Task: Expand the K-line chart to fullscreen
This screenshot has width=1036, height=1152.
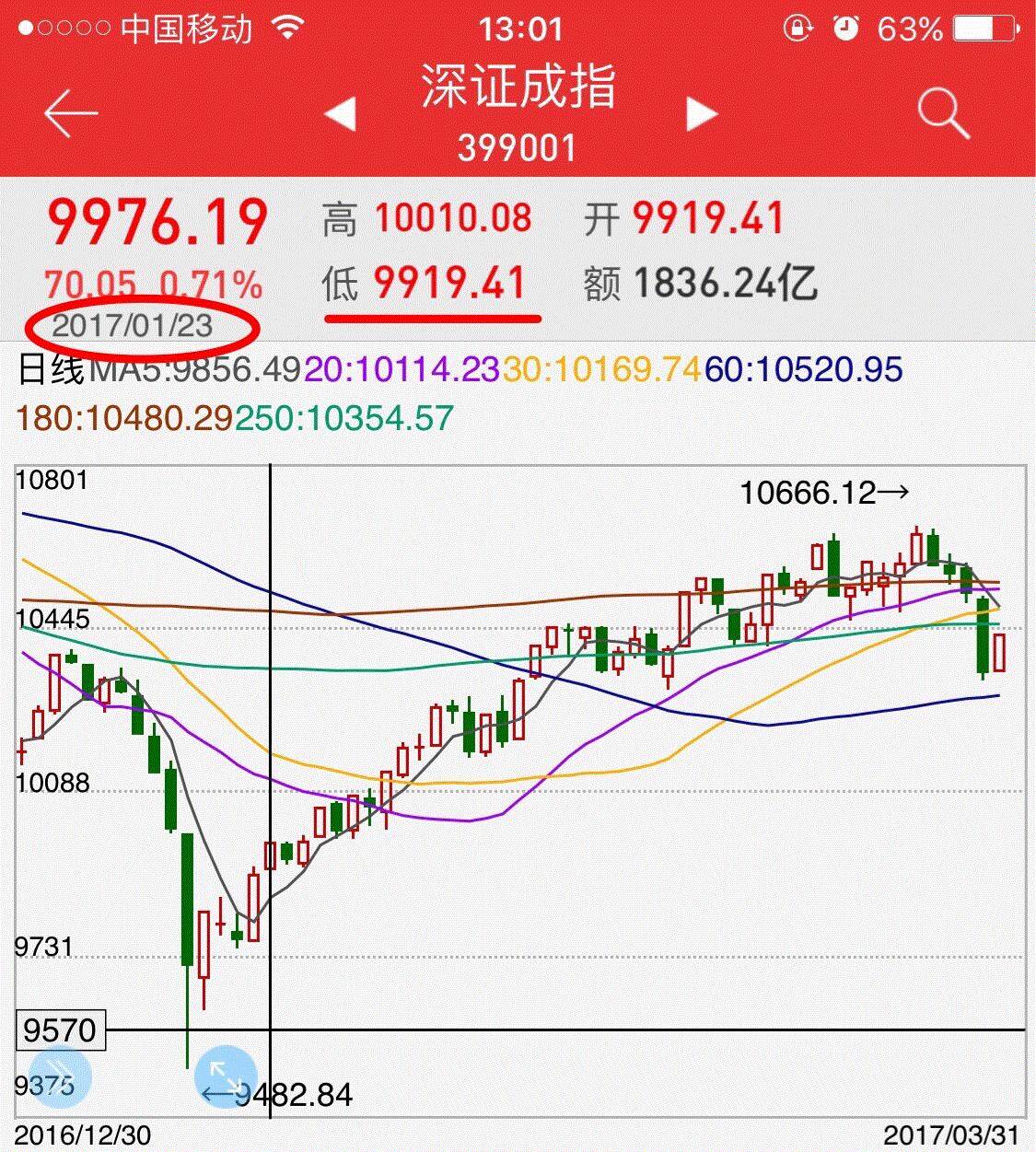Action: [227, 1076]
